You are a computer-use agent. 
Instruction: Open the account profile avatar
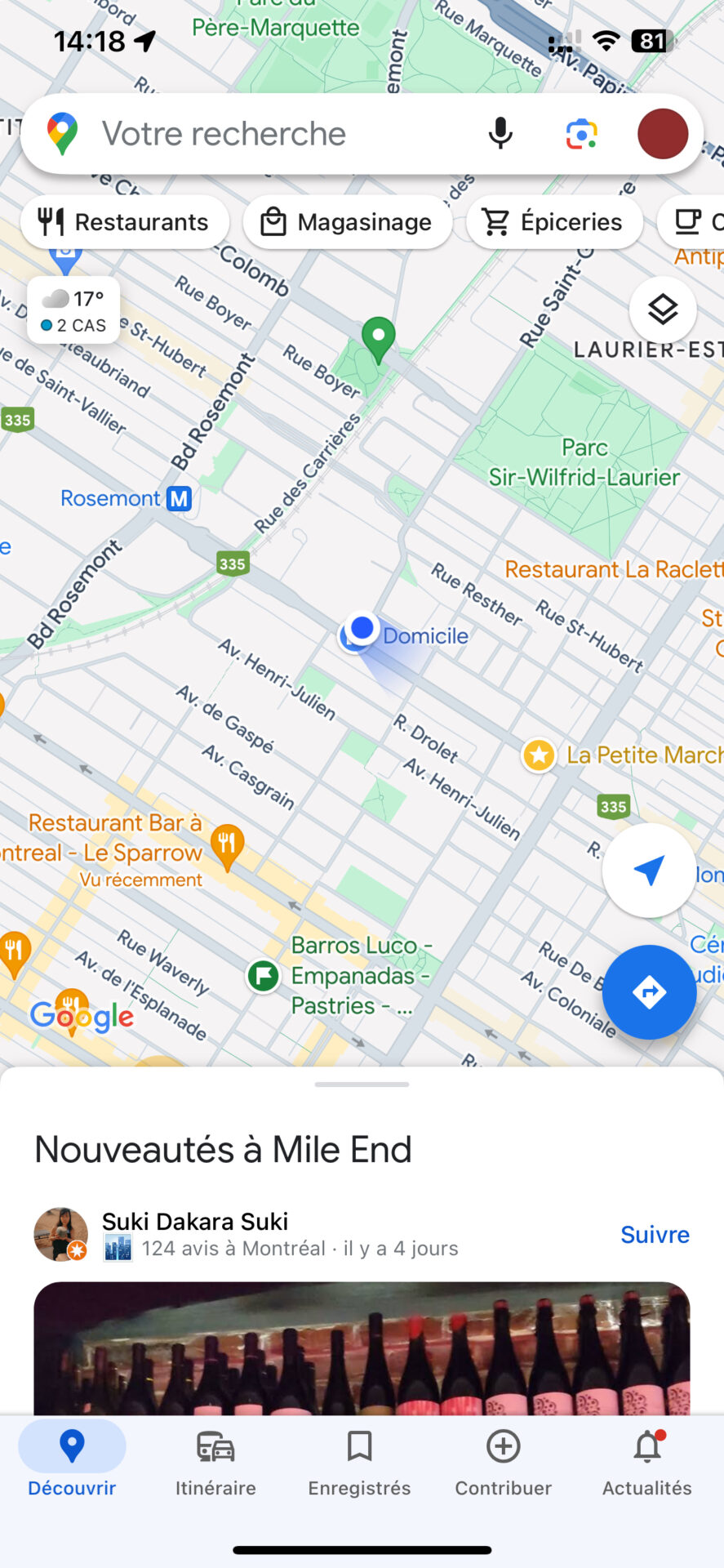point(662,134)
